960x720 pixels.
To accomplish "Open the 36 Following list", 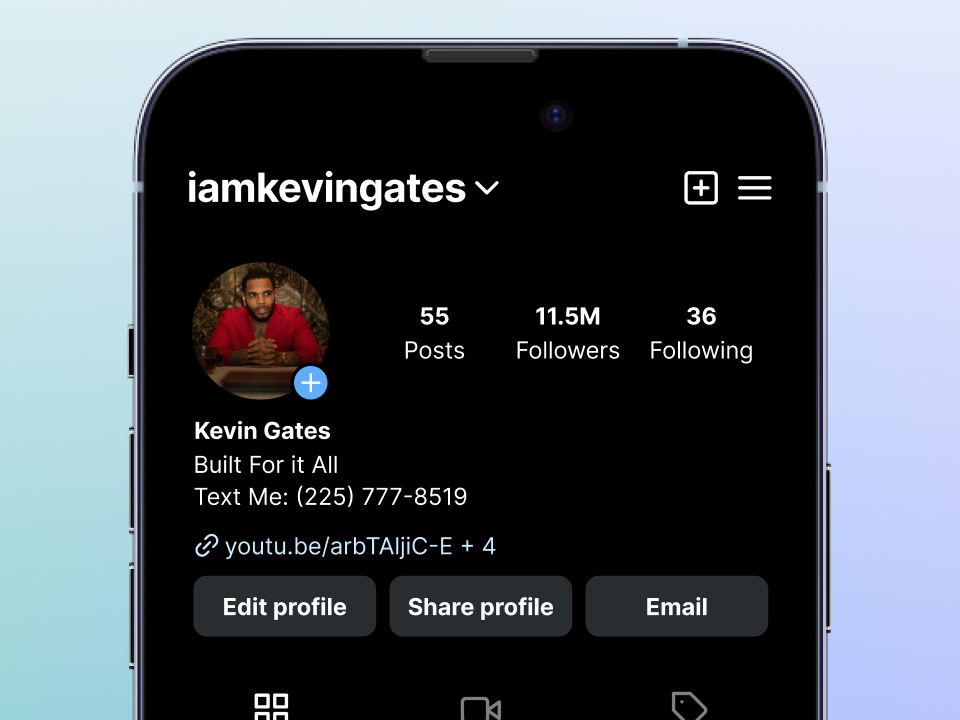I will 701,333.
